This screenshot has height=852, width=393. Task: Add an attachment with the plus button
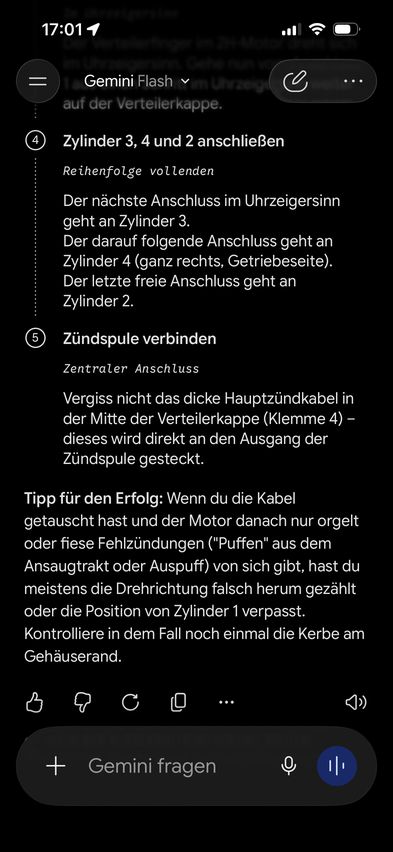(55, 766)
